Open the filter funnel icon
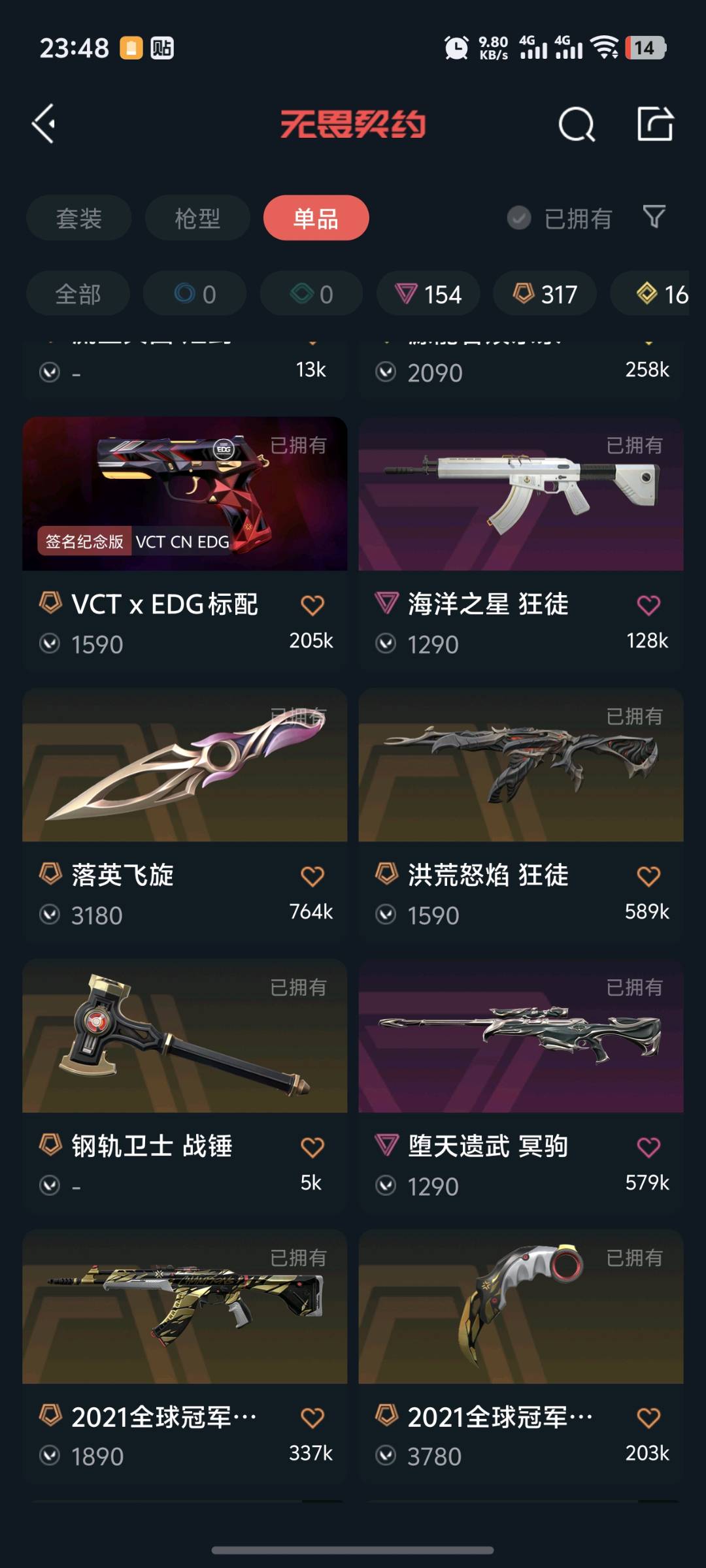 click(654, 217)
